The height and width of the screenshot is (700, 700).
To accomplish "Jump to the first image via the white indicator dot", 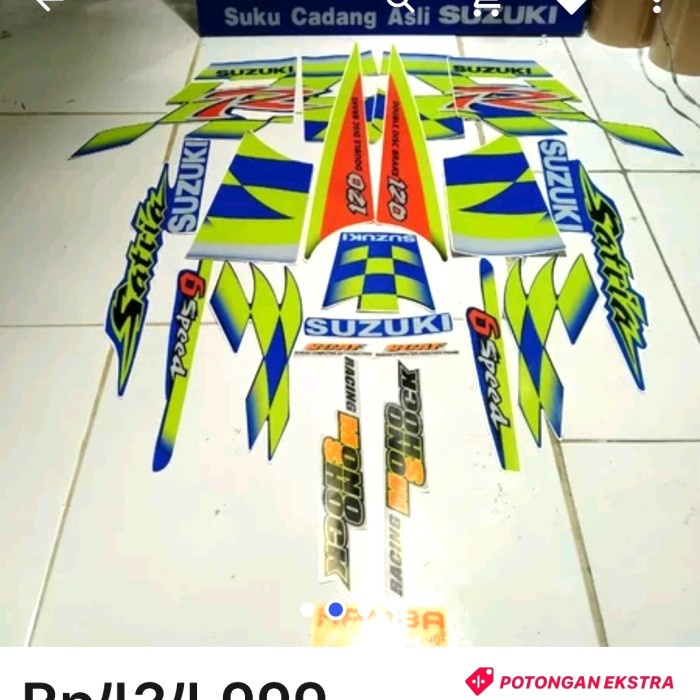I will 309,609.
